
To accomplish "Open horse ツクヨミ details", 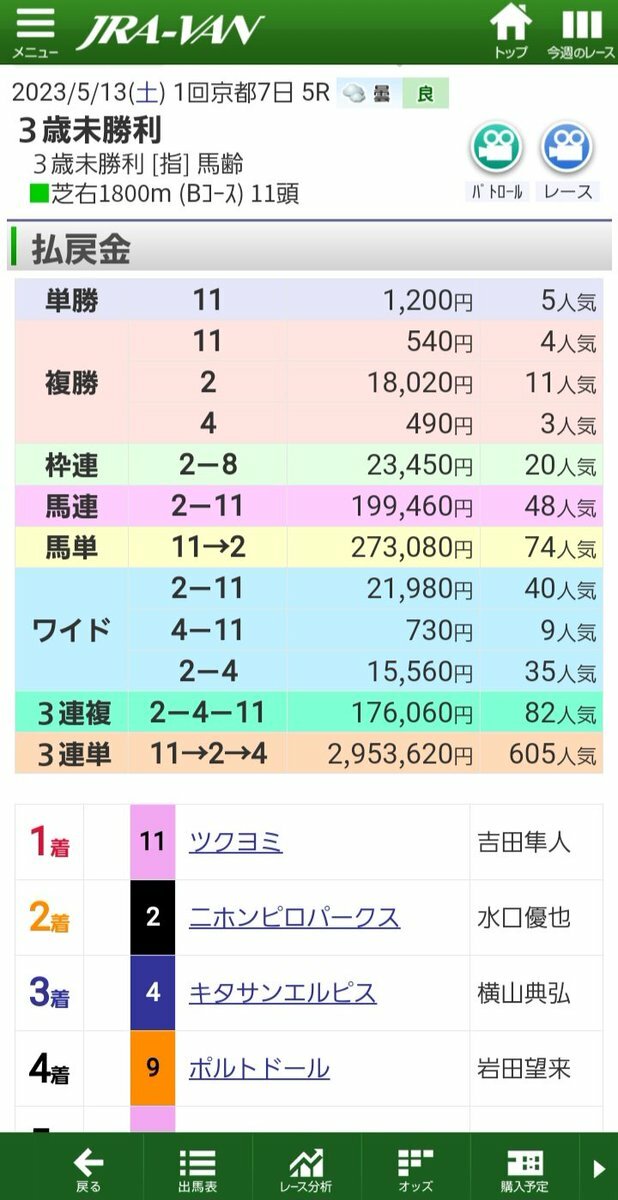I will click(235, 842).
